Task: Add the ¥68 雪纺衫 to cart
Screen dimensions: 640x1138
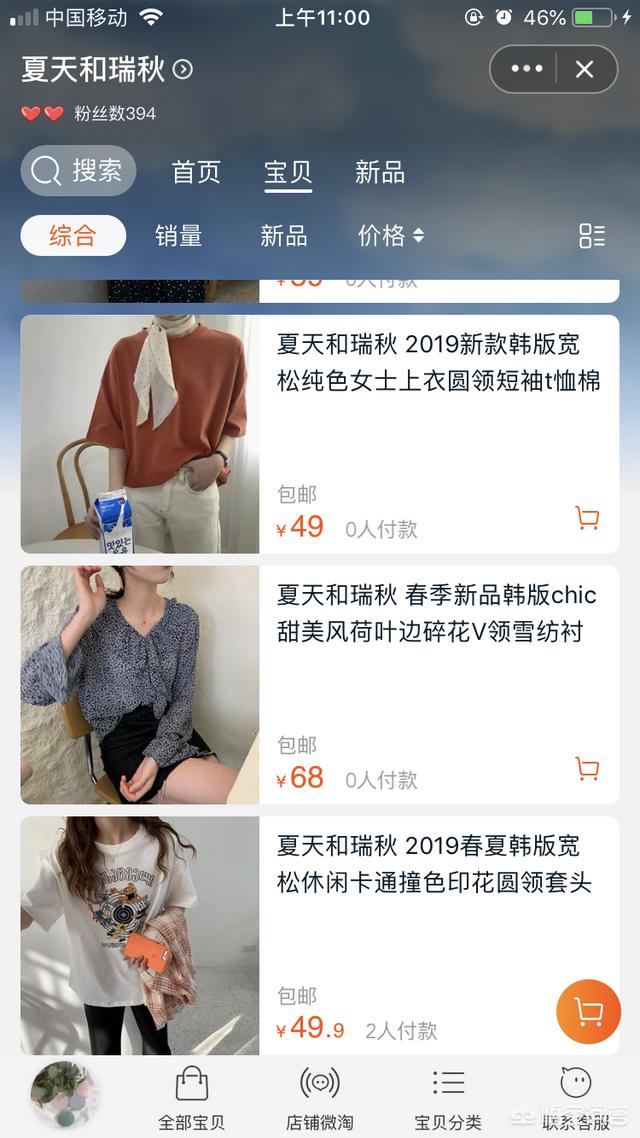Action: point(588,768)
